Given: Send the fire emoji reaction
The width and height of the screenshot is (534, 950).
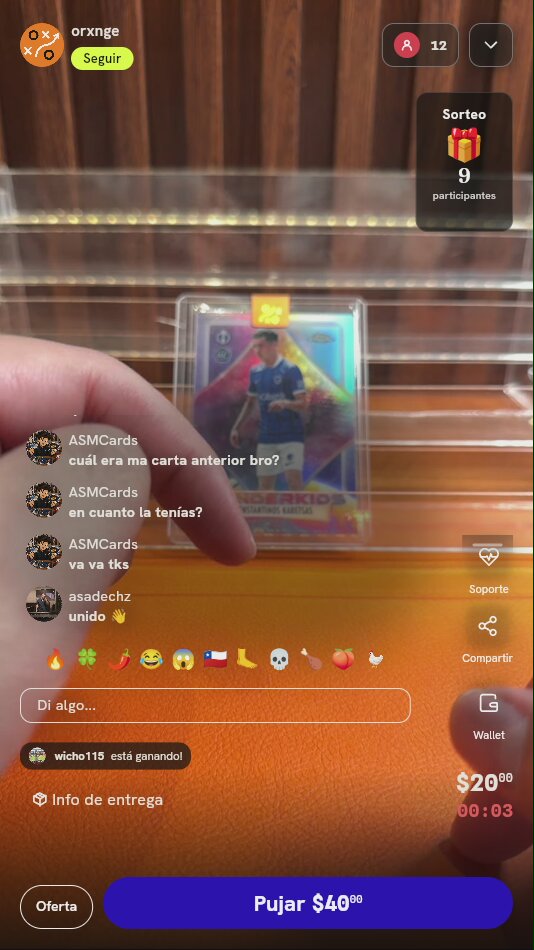Looking at the screenshot, I should 55,659.
